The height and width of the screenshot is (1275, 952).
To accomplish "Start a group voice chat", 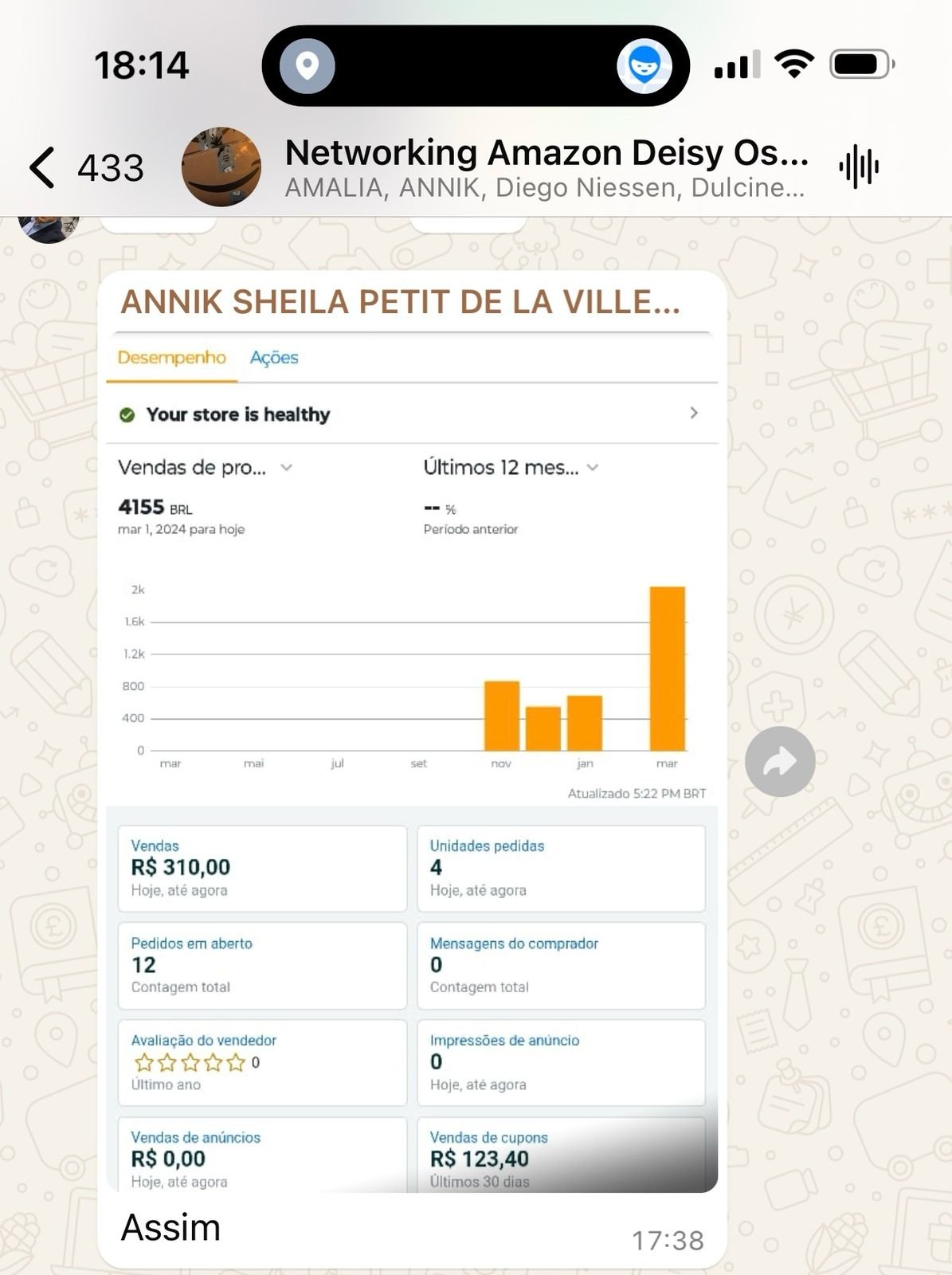I will pyautogui.click(x=858, y=167).
